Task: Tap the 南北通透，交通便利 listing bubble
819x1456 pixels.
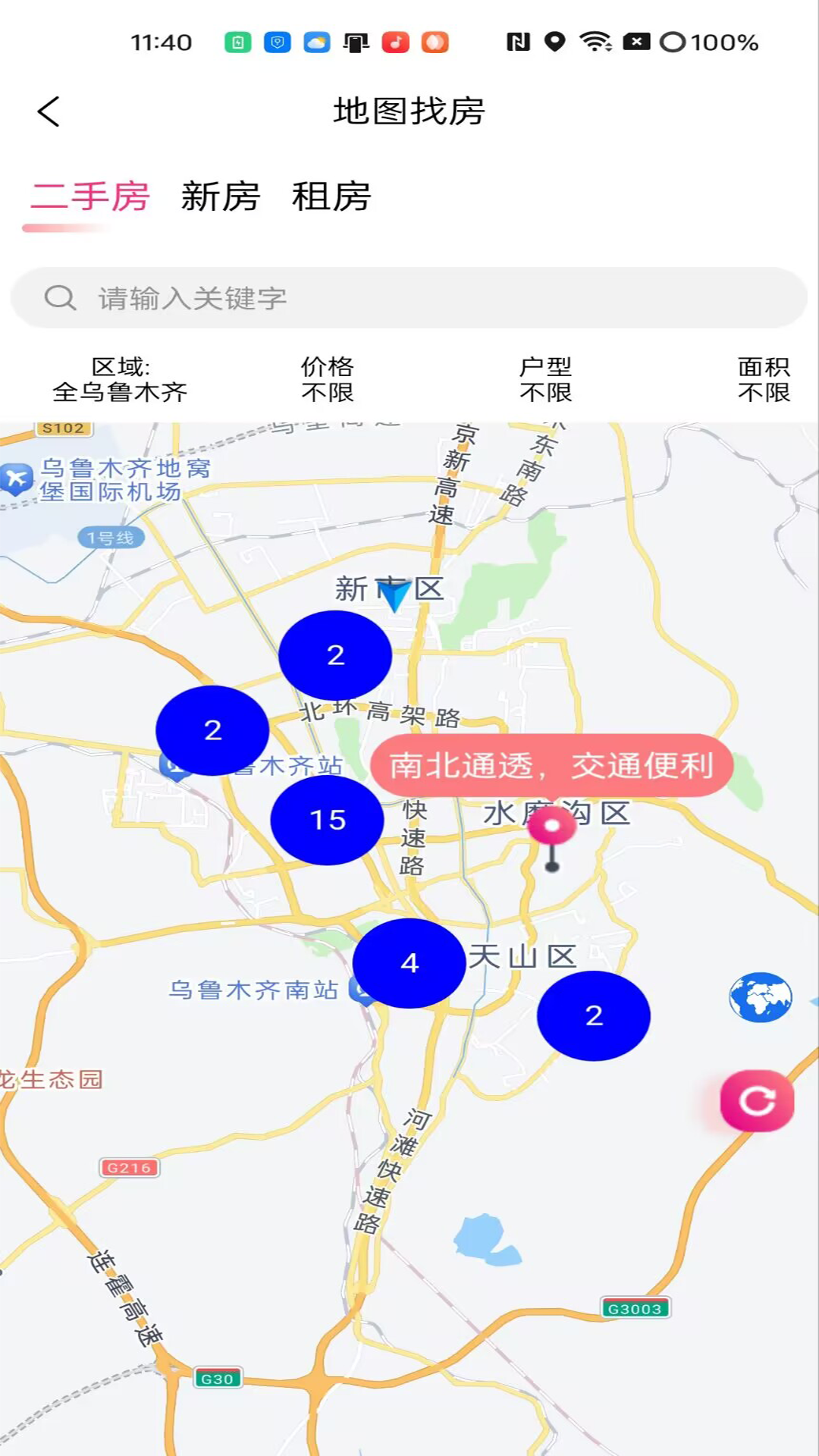Action: pos(551,765)
